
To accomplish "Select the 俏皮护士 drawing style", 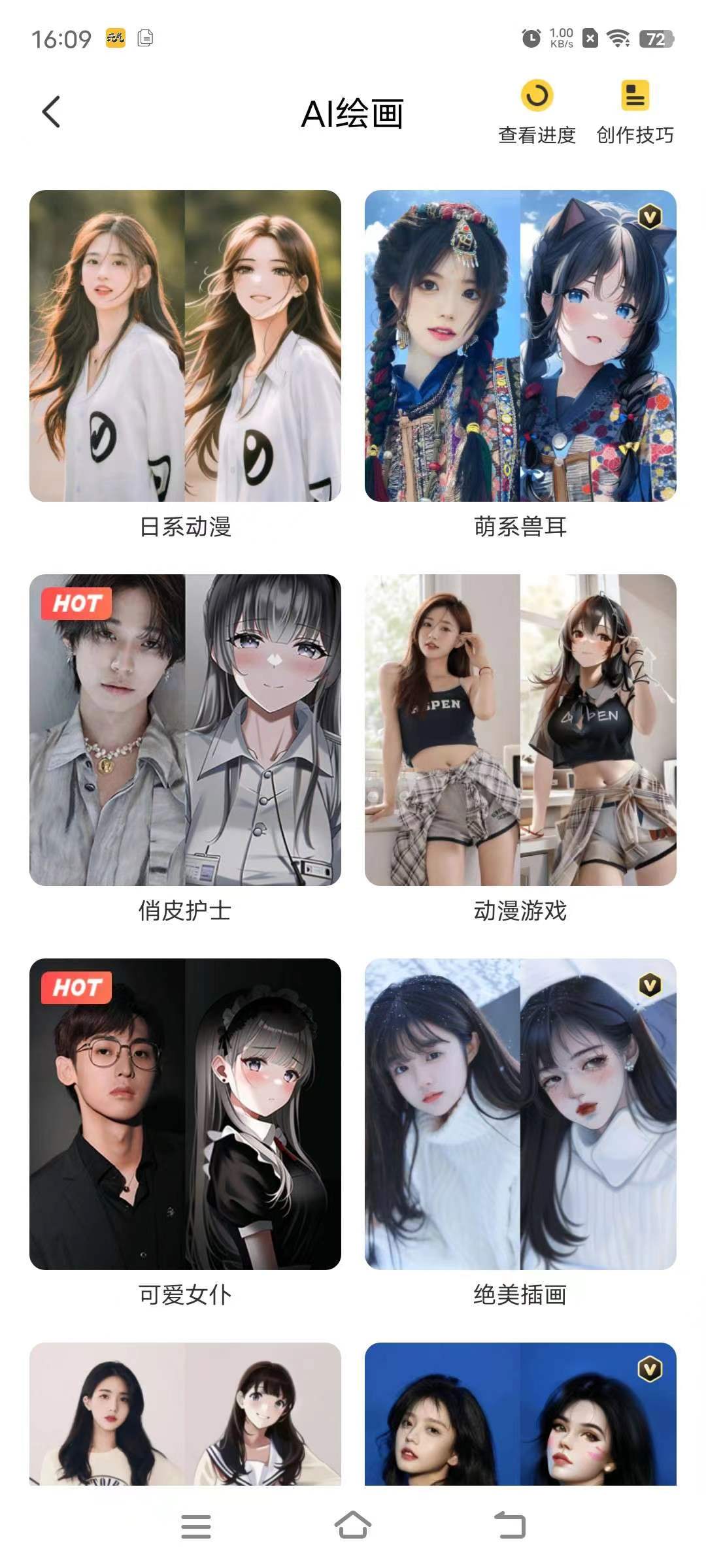I will tap(186, 728).
